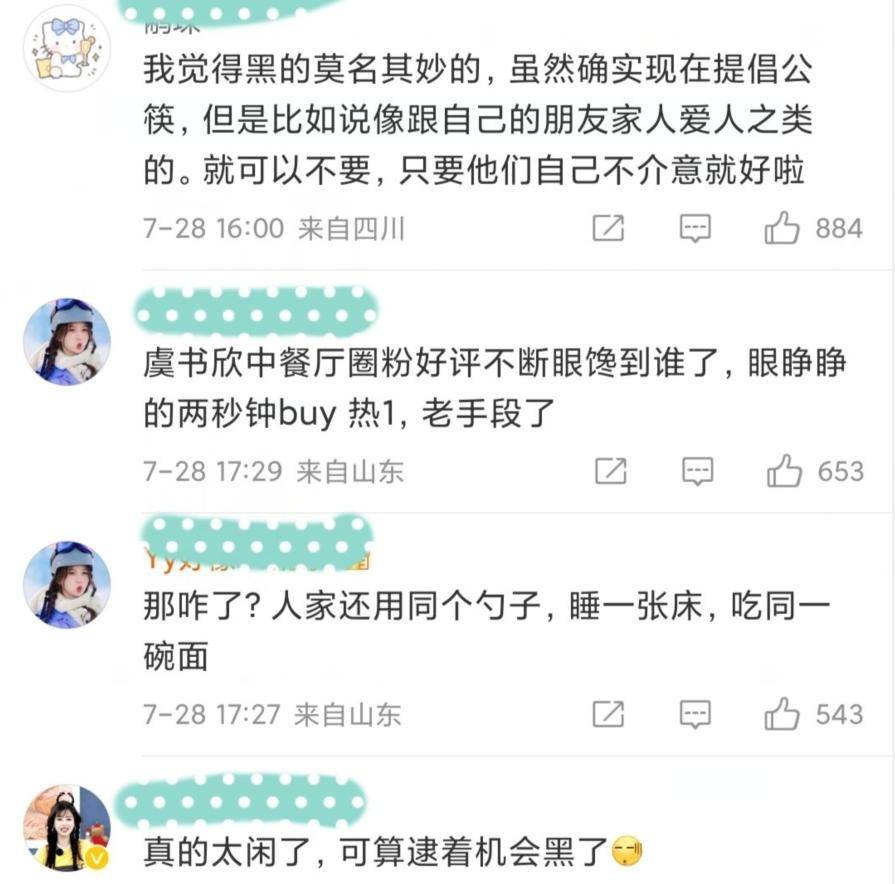Open the avatar beside the 公筷 comment
Viewport: 895px width, 884px height.
(66, 48)
